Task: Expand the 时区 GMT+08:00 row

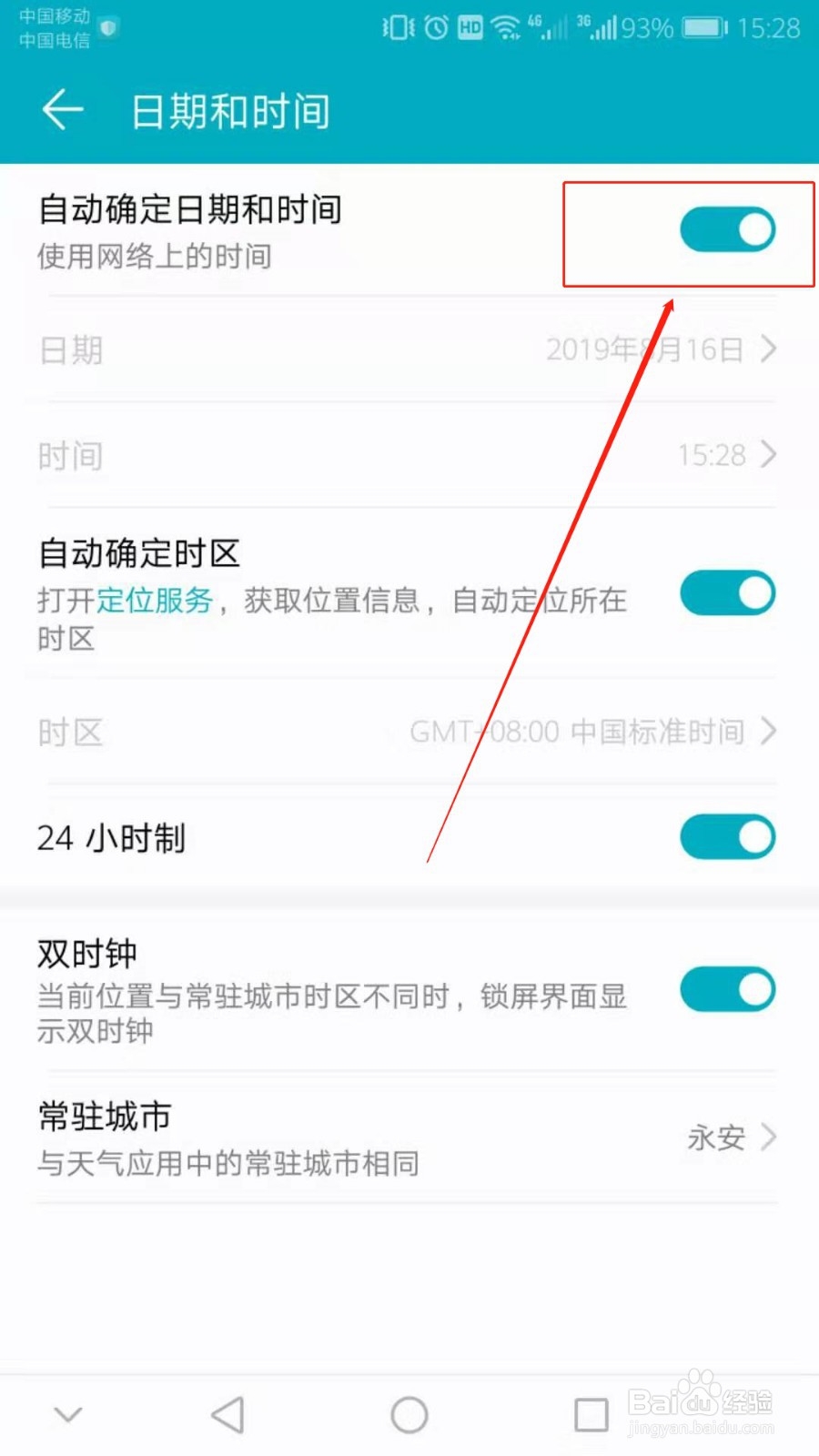Action: click(769, 731)
